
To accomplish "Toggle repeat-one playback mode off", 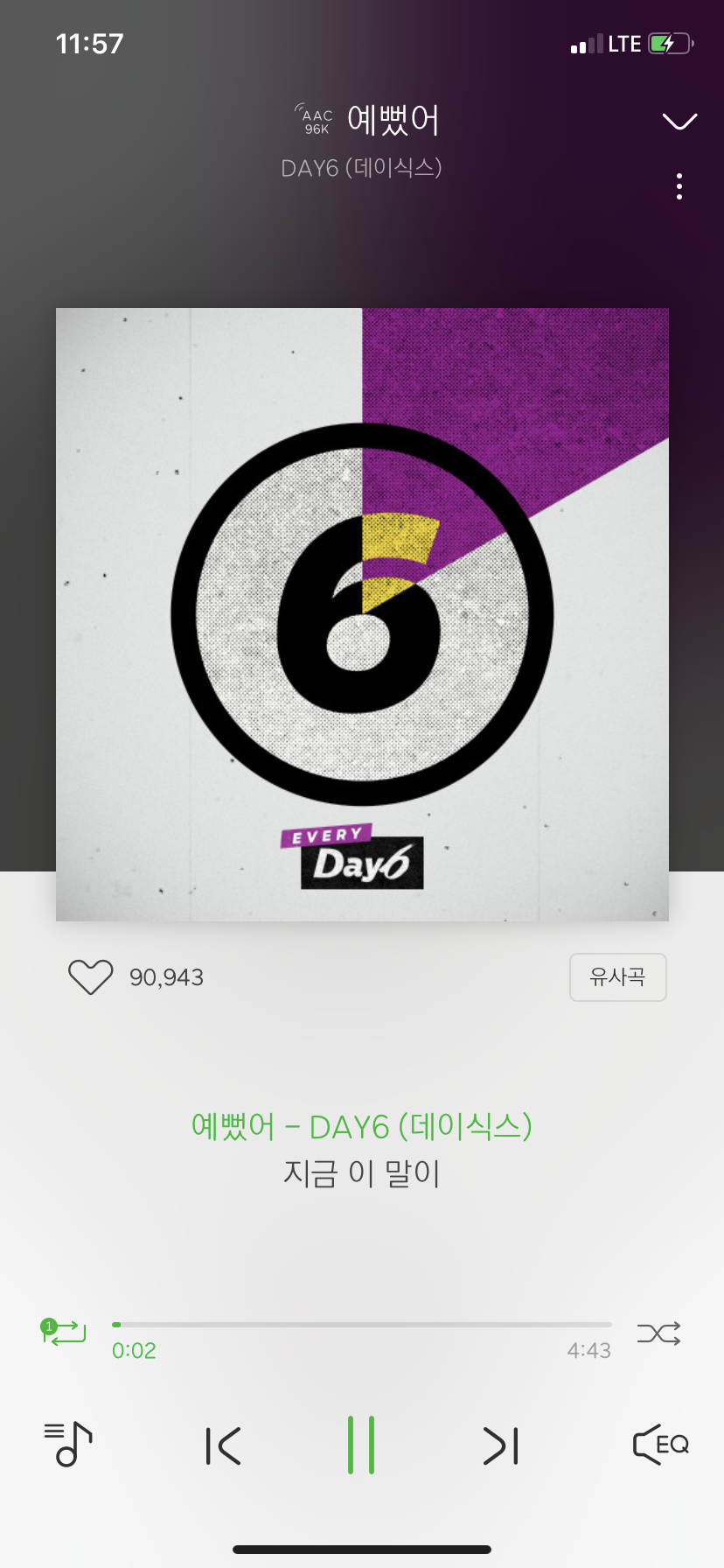I will click(63, 1333).
